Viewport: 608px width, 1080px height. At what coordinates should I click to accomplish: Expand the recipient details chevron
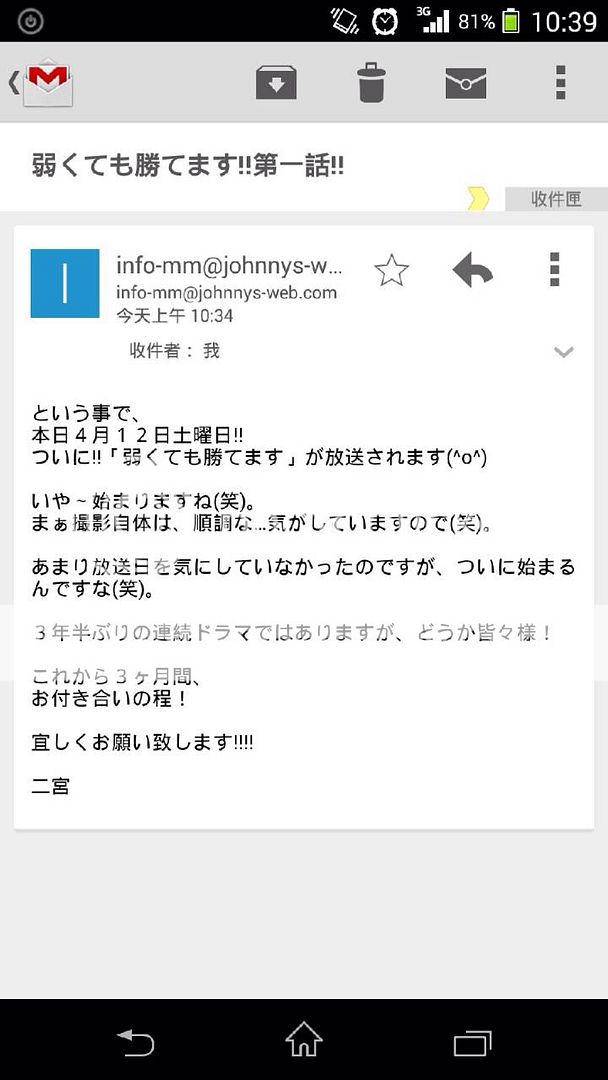[x=564, y=352]
